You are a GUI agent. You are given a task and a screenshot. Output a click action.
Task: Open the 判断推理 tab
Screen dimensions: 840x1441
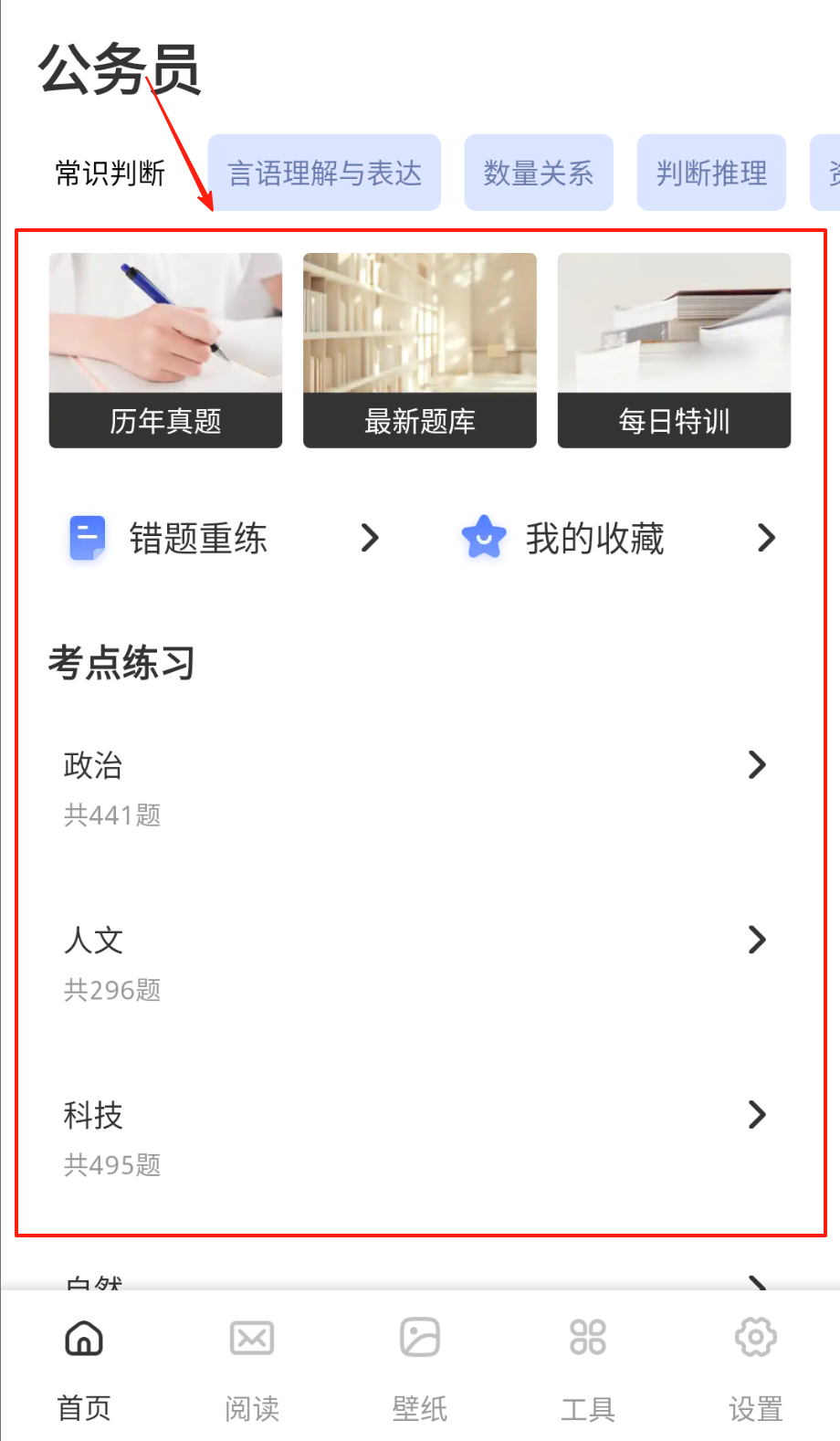coord(711,173)
